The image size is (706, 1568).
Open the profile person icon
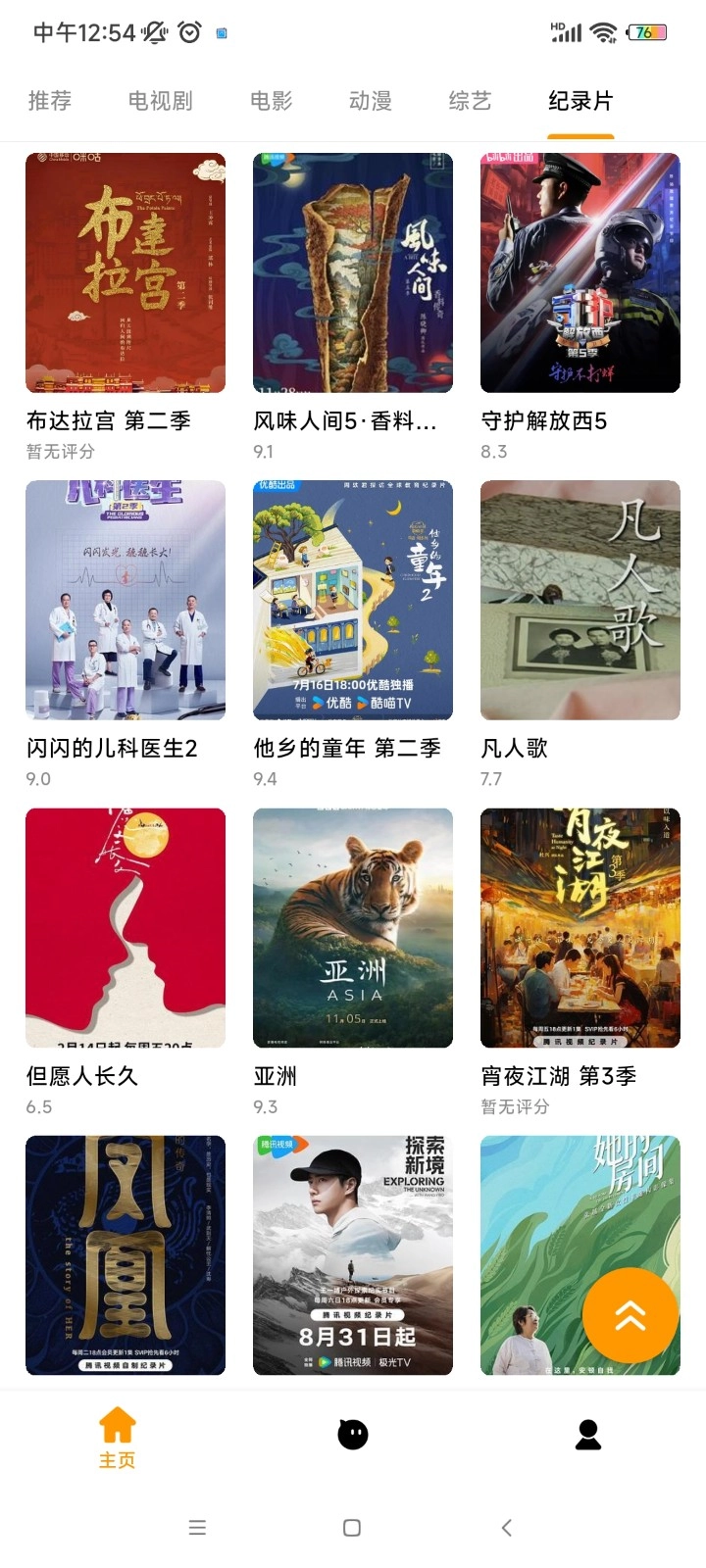(x=588, y=1433)
